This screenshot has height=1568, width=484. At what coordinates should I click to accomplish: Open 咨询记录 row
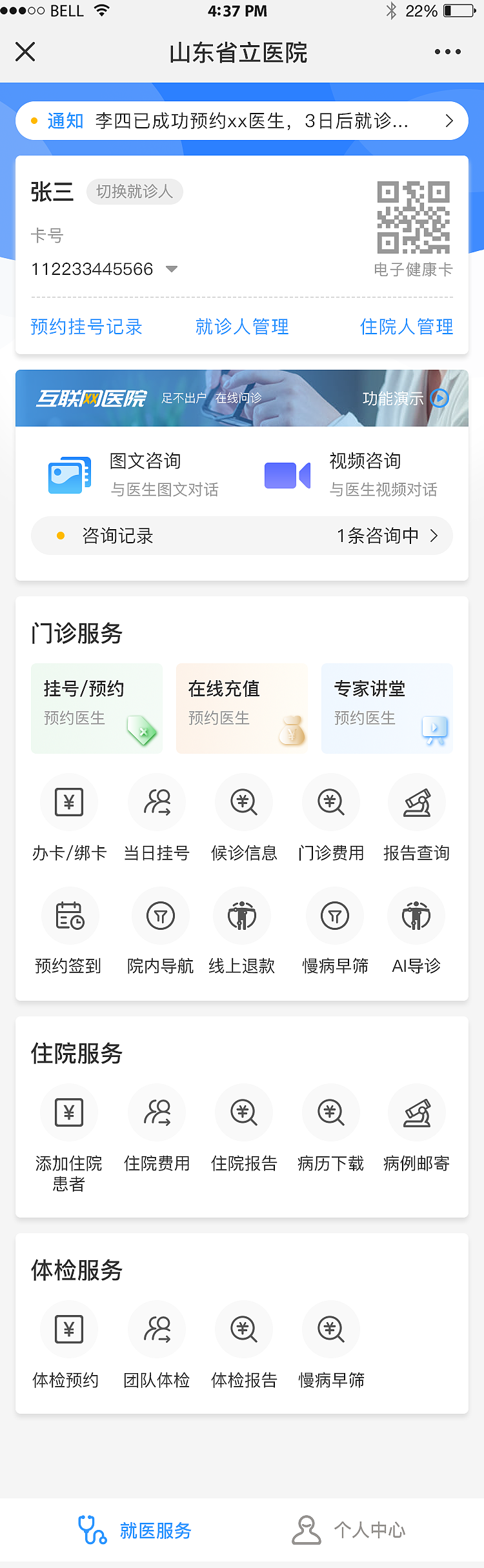(x=242, y=536)
